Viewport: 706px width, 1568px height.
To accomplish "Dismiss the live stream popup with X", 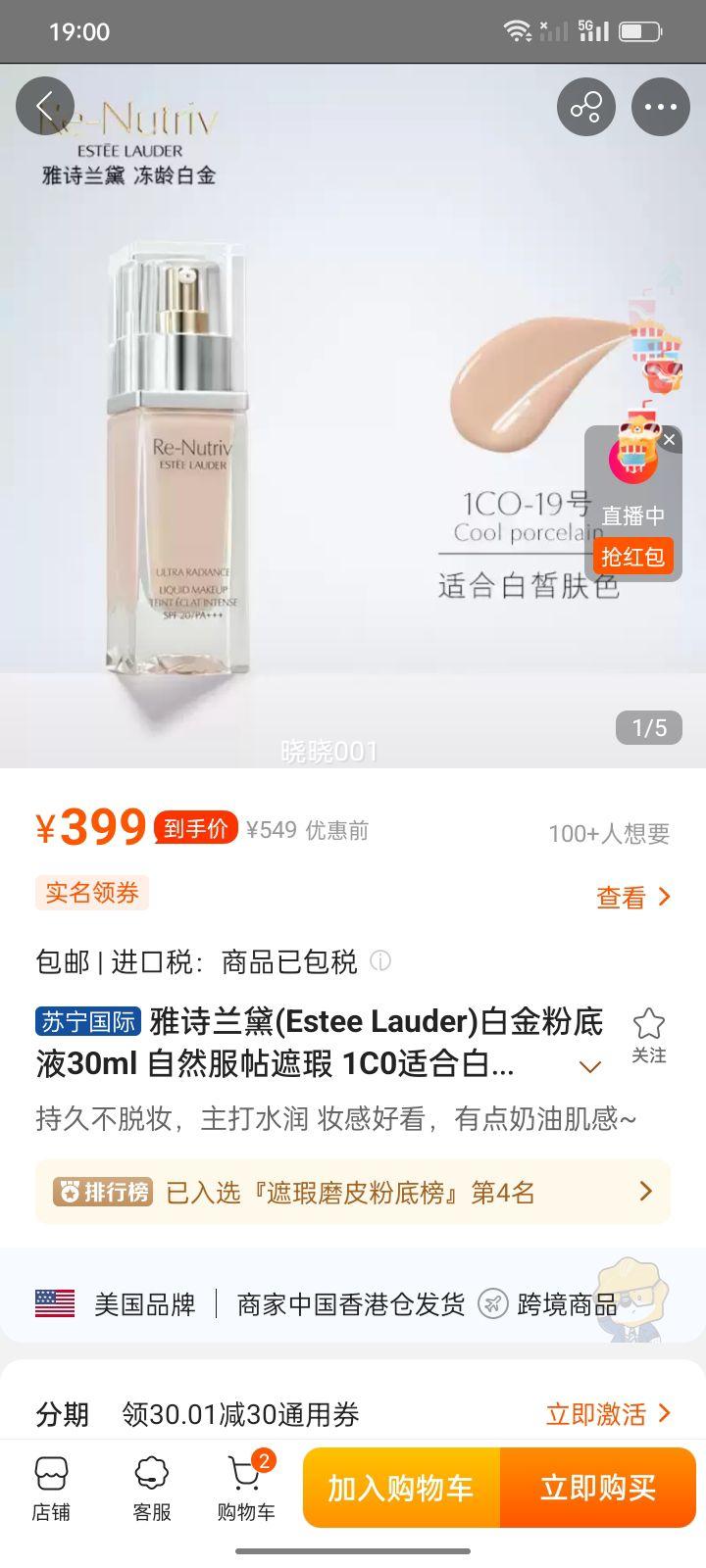I will (670, 439).
